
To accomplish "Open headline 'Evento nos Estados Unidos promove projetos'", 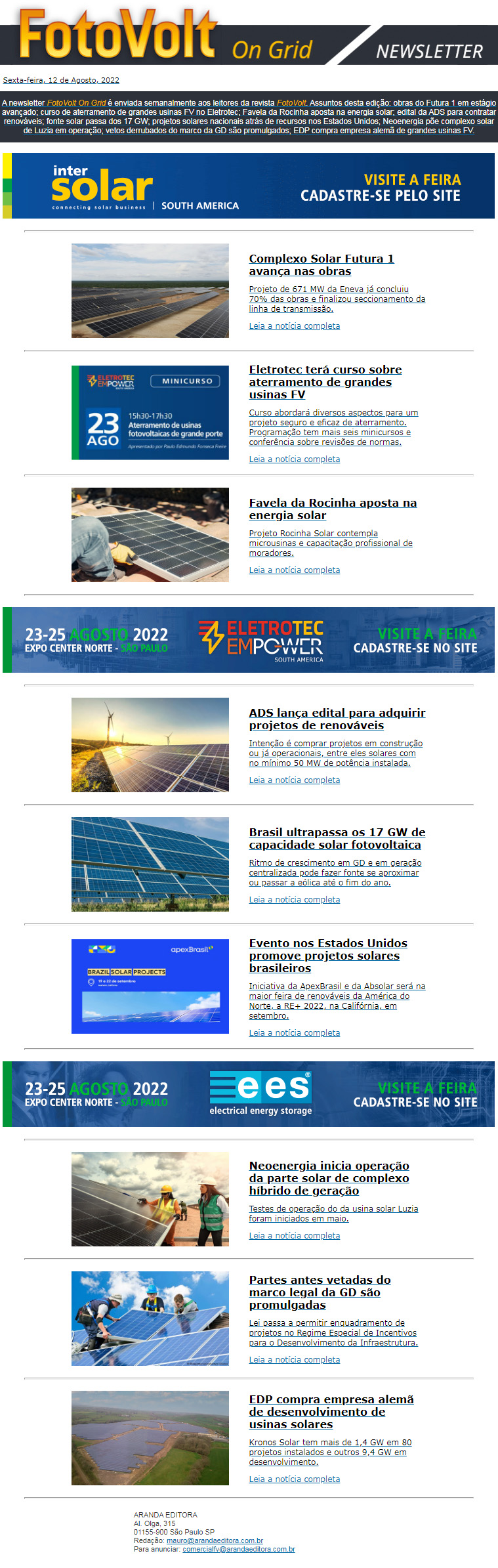I will point(327,955).
